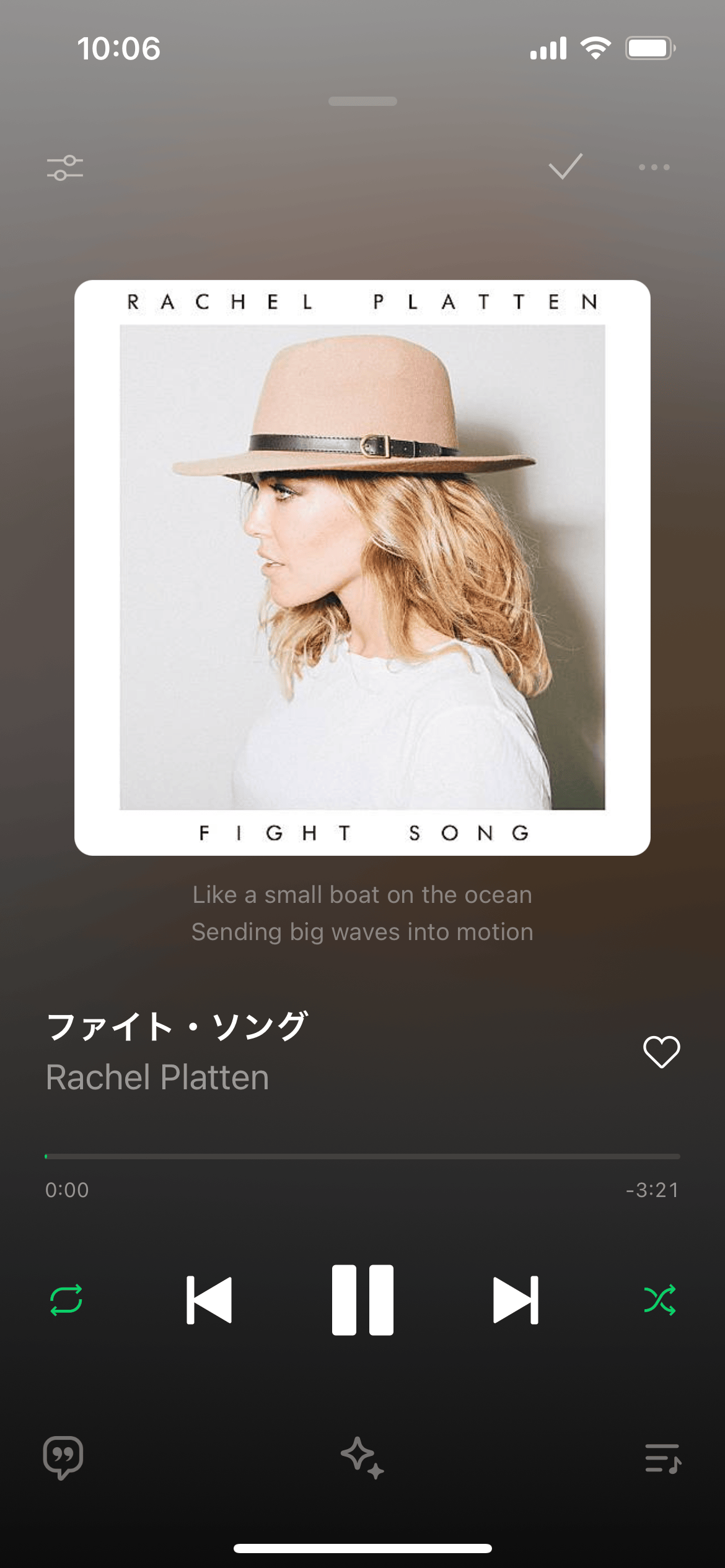The width and height of the screenshot is (725, 1568).
Task: Tap the checkmark icon at the top
Action: point(565,167)
